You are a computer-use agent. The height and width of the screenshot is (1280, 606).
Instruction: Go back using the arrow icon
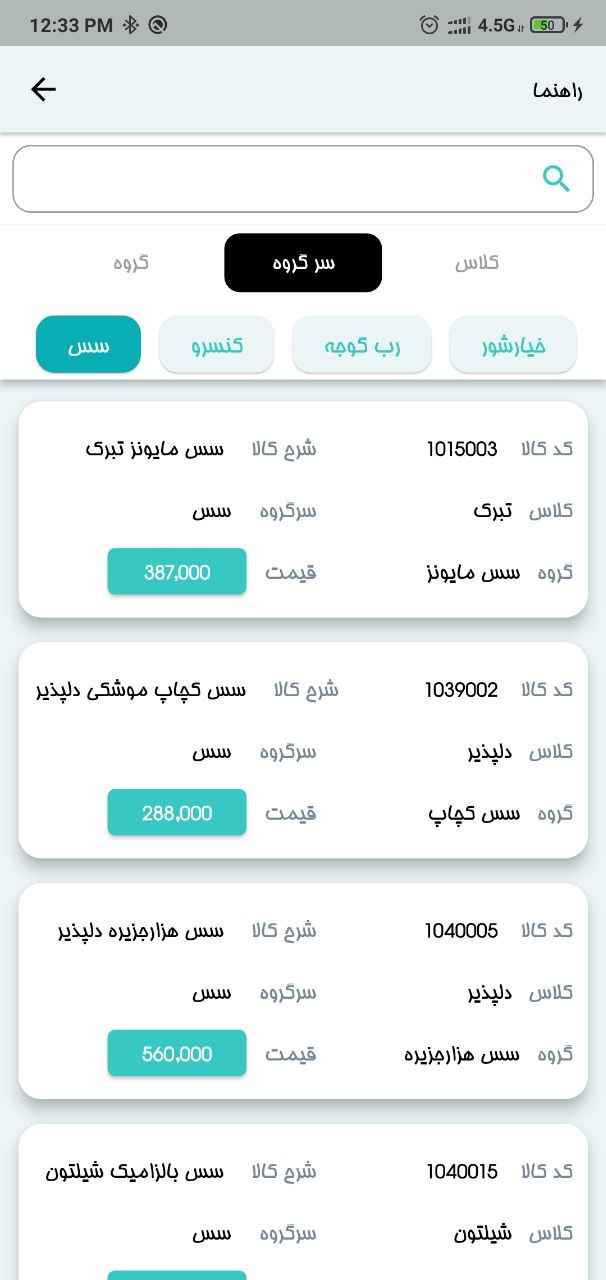(x=43, y=90)
